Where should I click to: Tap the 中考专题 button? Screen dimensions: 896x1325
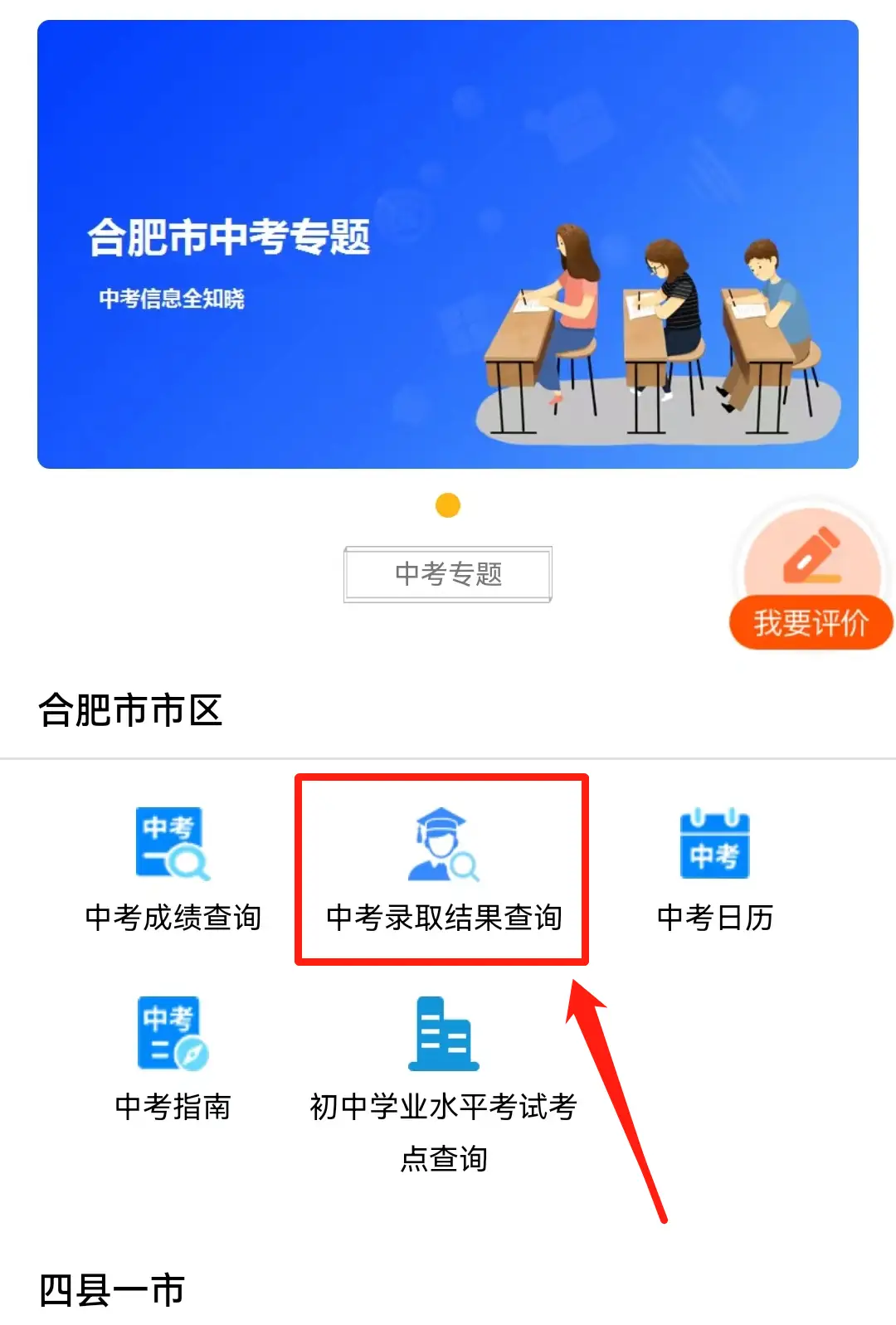pyautogui.click(x=448, y=574)
